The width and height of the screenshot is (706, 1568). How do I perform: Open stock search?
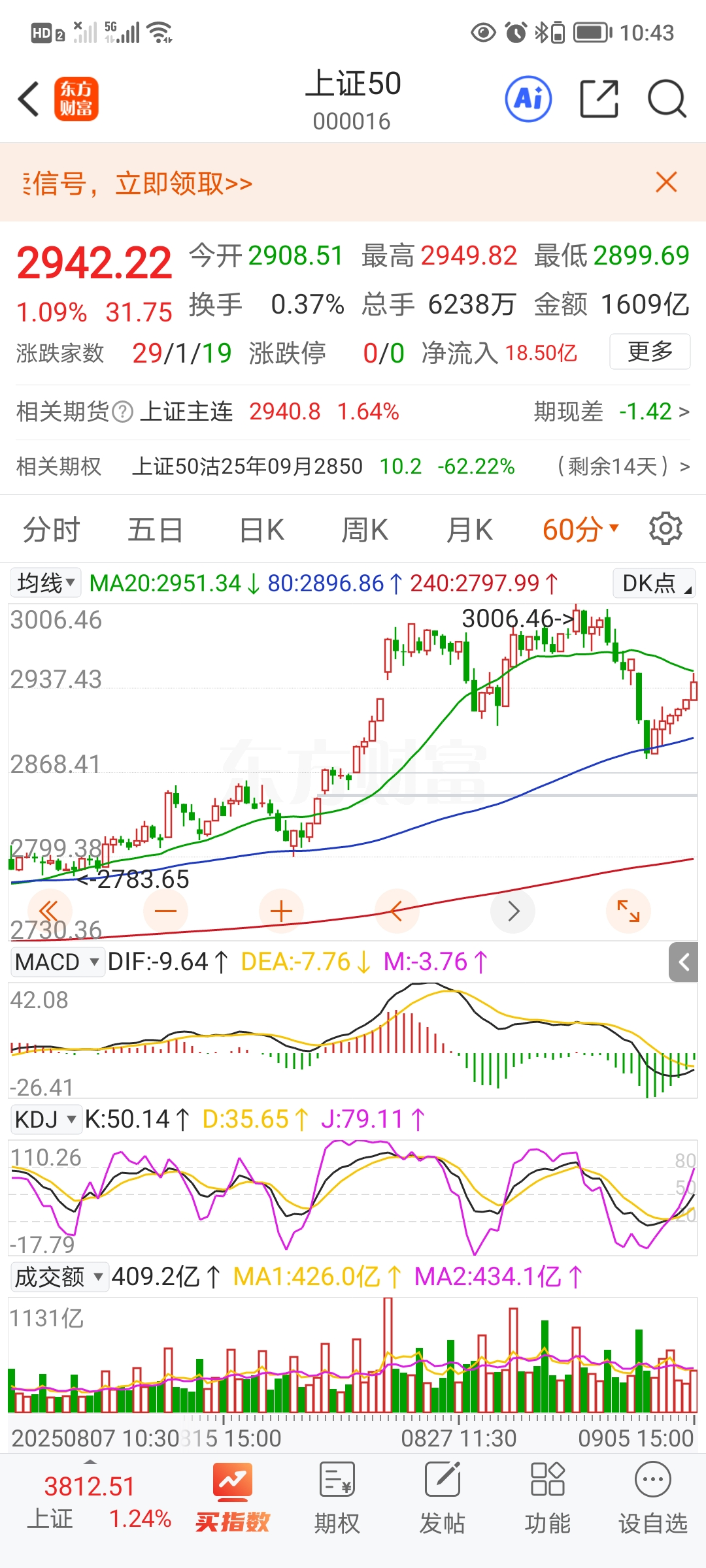pos(666,99)
